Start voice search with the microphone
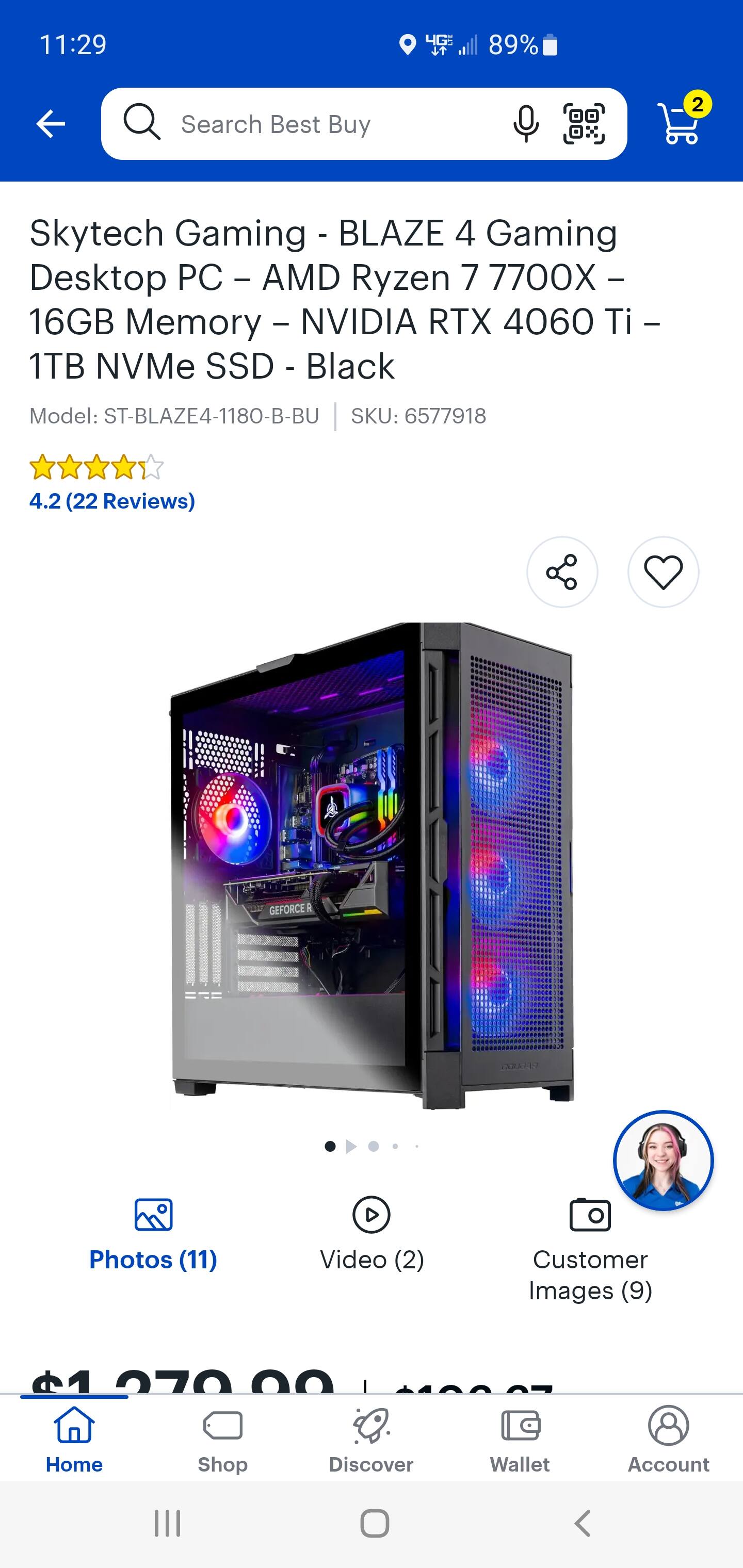 coord(526,124)
